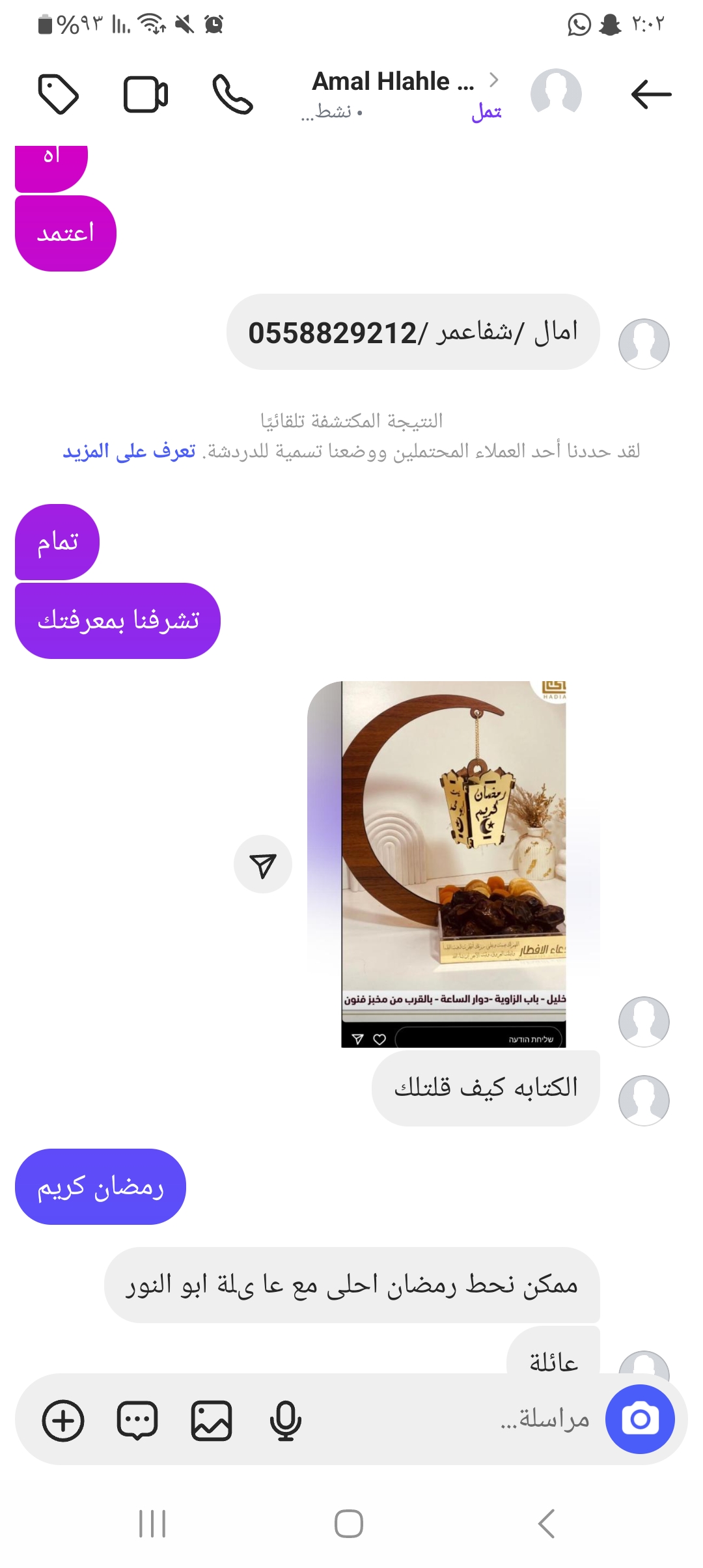Tap the profile picture in the header
This screenshot has height=1568, width=703.
[x=556, y=92]
